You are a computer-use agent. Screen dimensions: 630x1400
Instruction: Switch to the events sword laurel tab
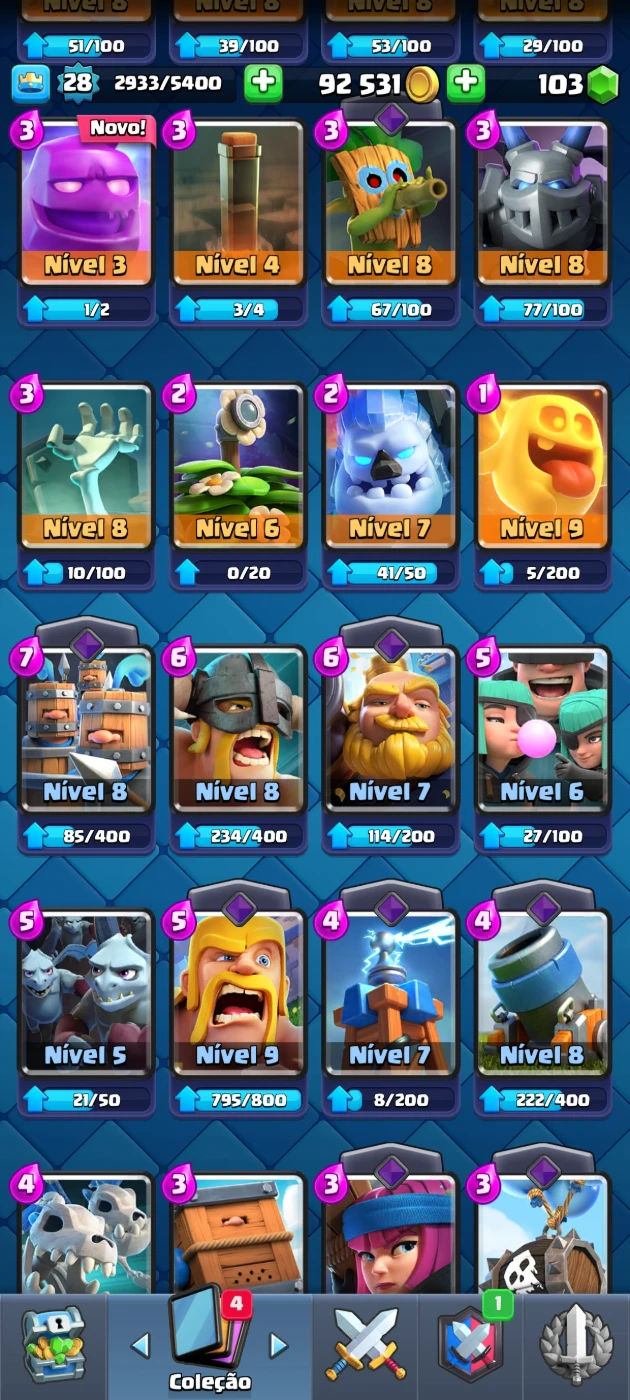[x=576, y=1345]
